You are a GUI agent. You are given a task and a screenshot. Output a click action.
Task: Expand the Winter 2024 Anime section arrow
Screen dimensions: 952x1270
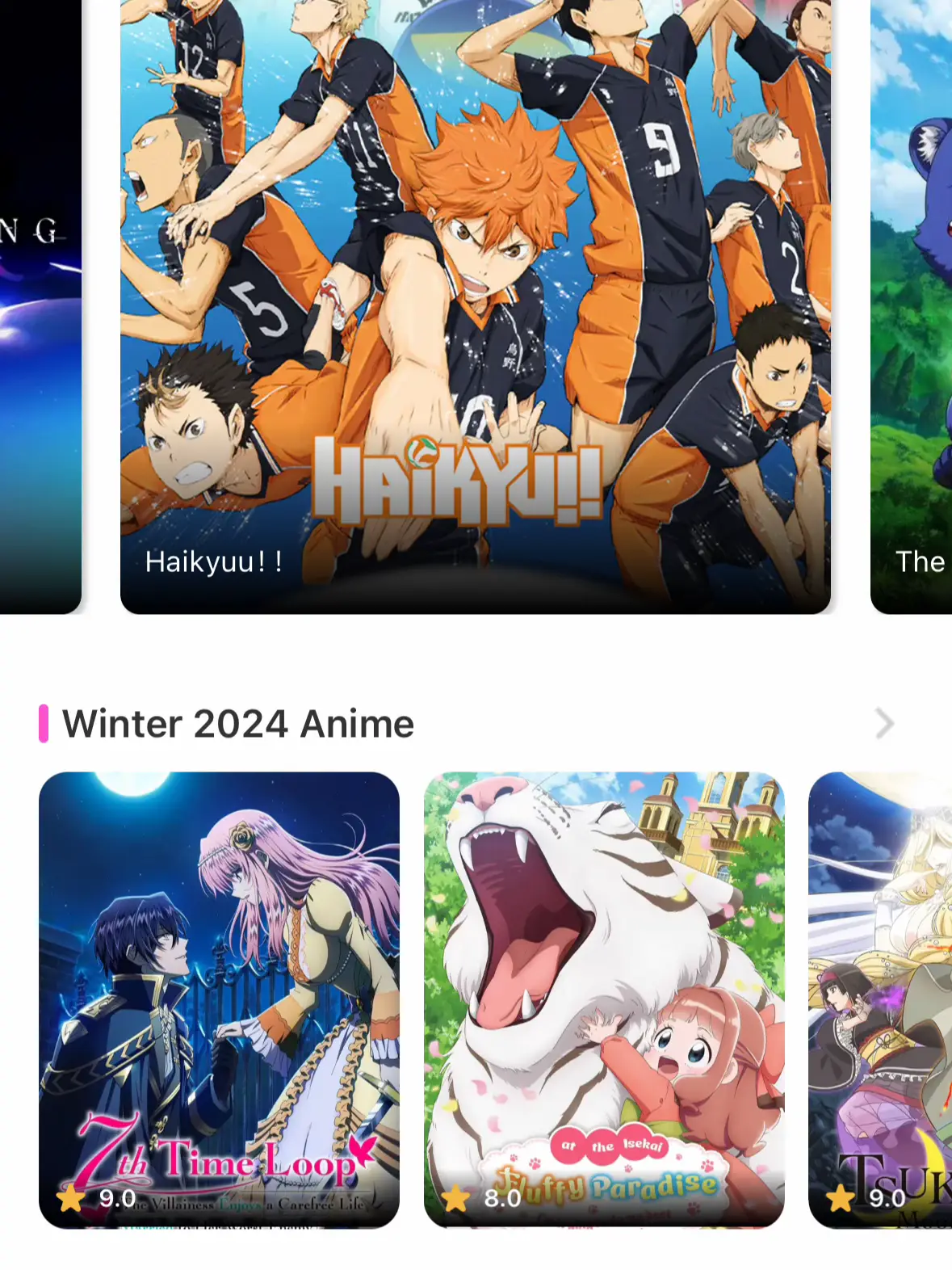884,723
